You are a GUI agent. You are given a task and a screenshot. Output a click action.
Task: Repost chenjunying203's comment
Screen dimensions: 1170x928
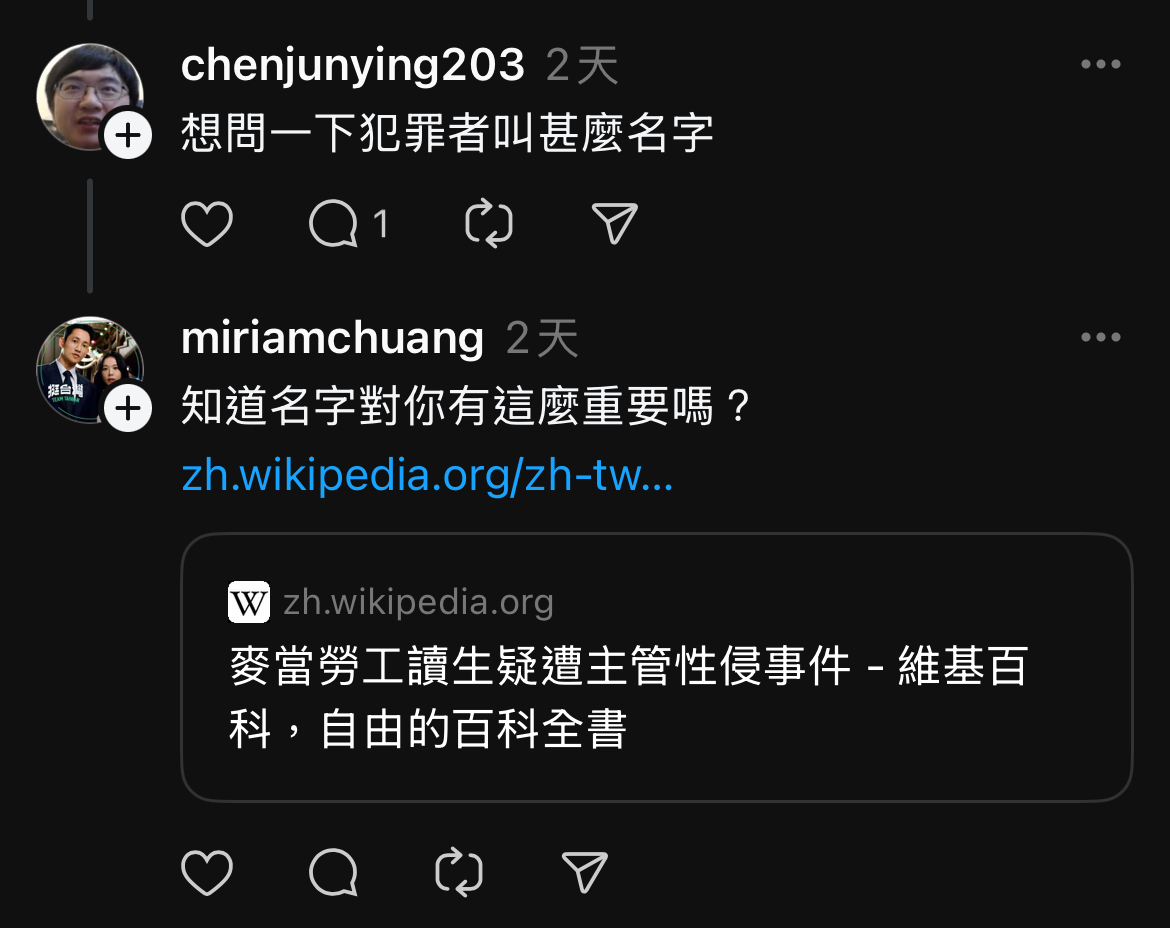pyautogui.click(x=489, y=224)
